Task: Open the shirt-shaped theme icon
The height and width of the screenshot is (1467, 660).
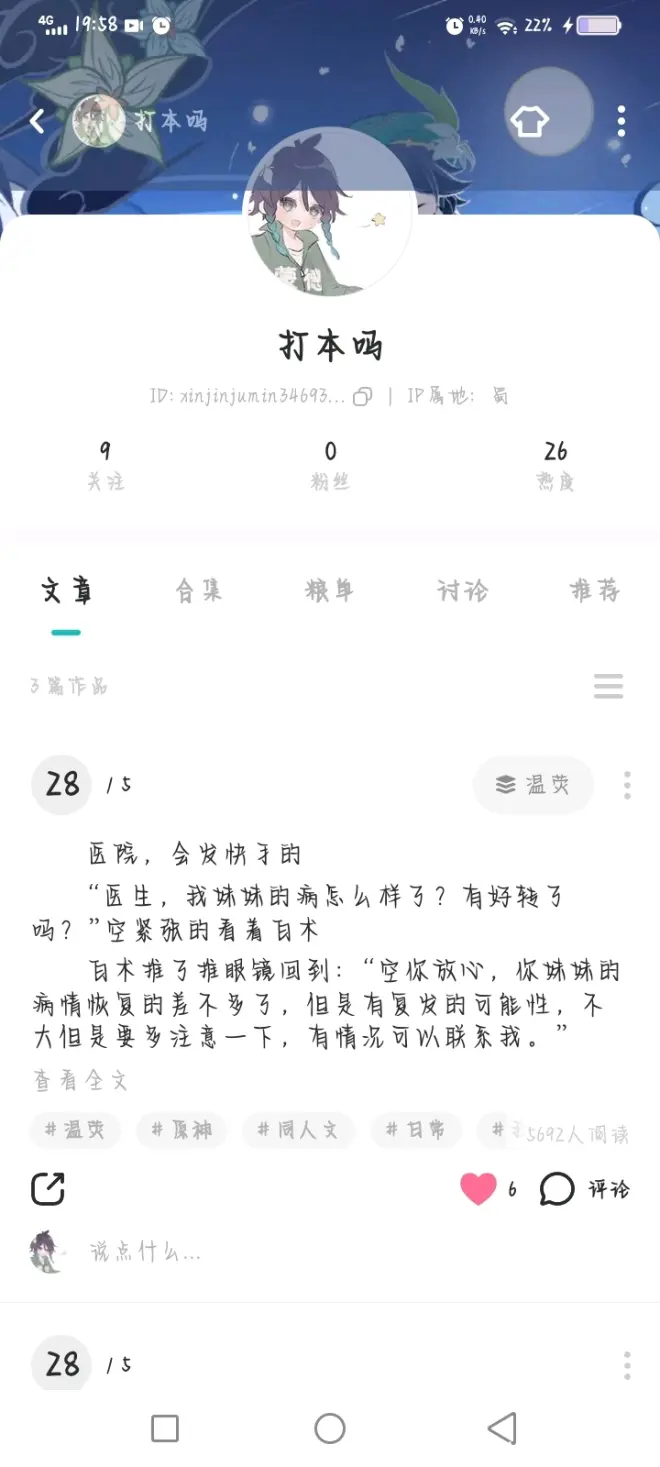Action: (x=529, y=122)
